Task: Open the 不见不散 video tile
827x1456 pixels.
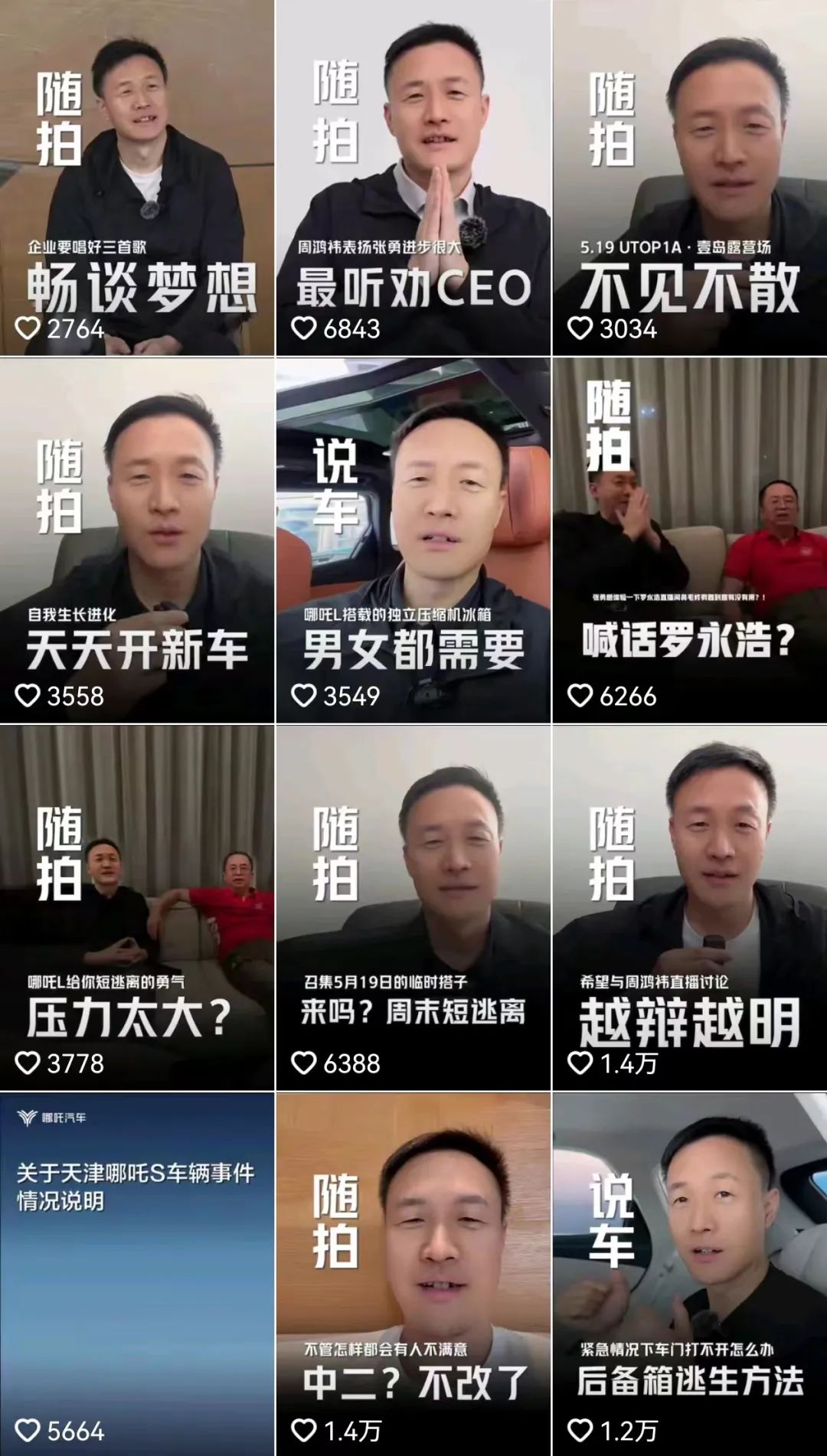Action: (x=689, y=178)
